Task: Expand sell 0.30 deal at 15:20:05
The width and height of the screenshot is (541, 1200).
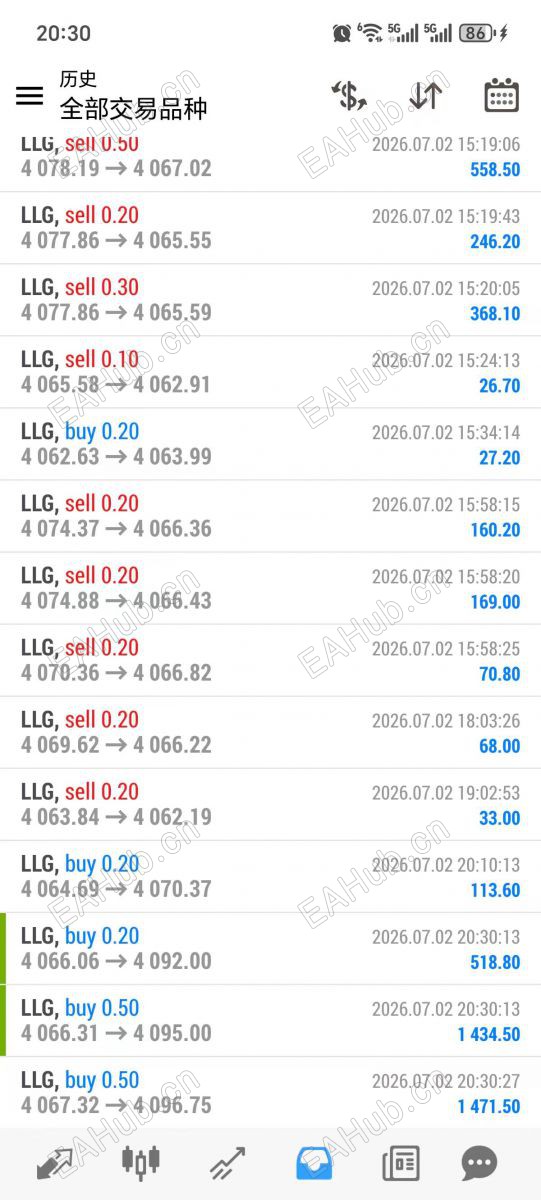Action: pos(270,300)
